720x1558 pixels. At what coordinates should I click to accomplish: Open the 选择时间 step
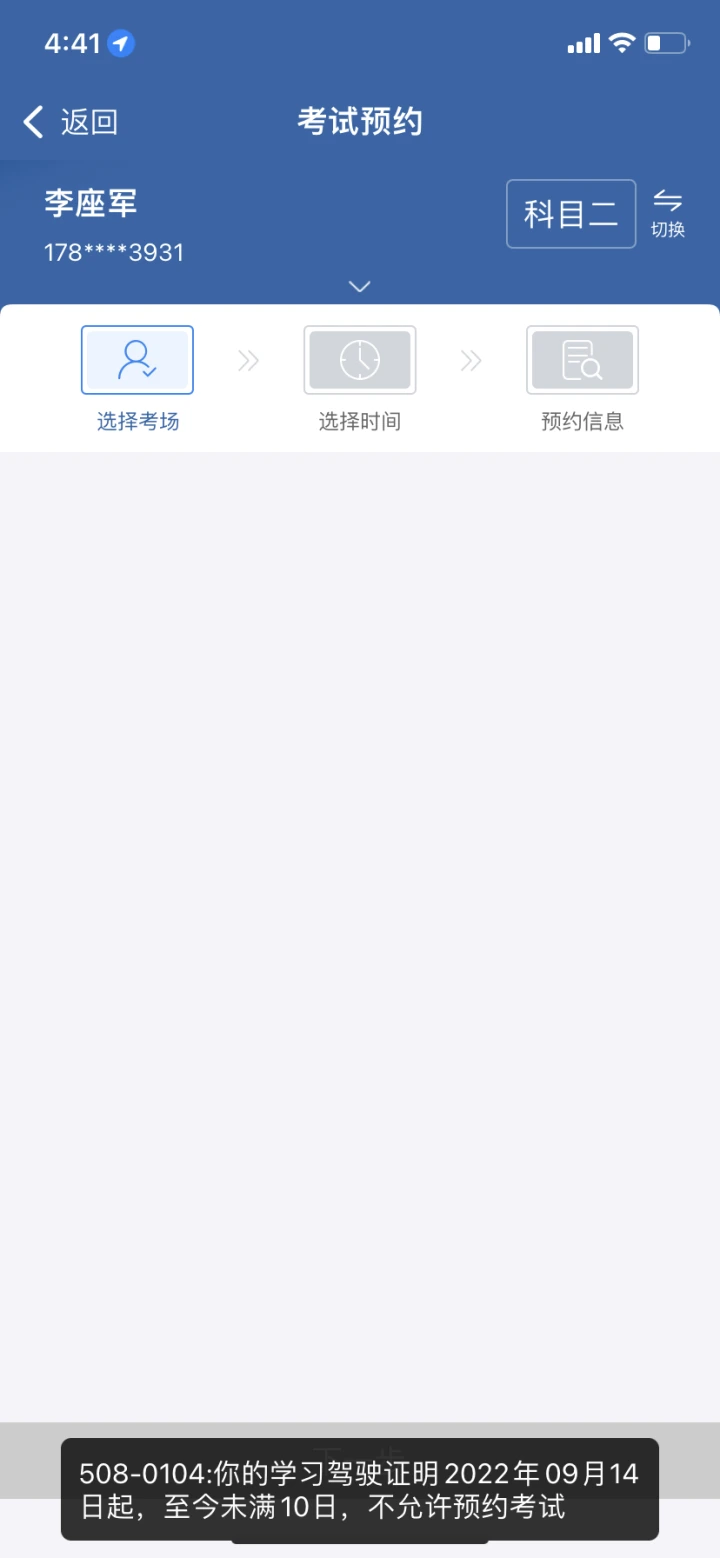360,378
